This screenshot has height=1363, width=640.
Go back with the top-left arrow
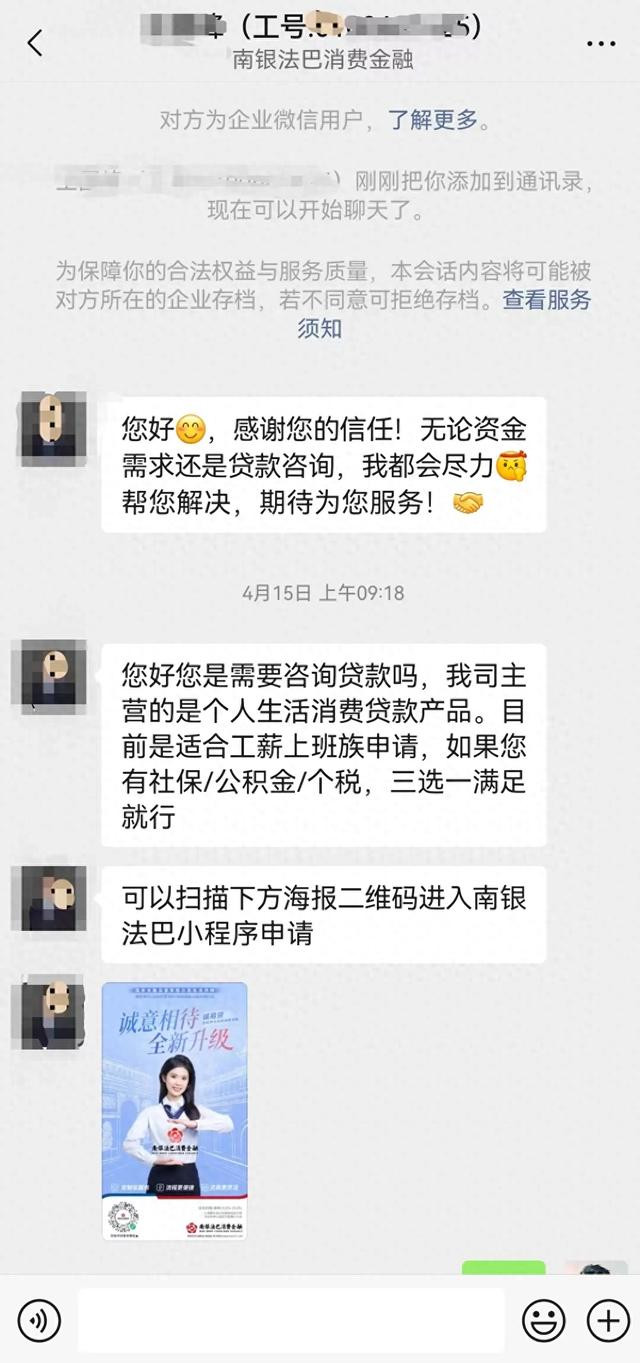click(35, 43)
